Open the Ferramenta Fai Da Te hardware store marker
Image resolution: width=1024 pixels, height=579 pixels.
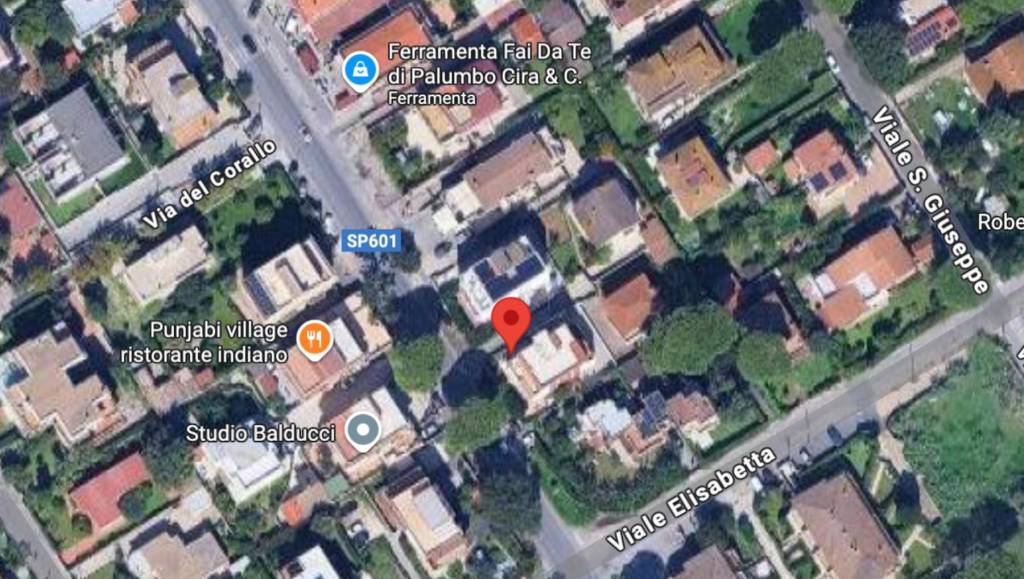click(358, 69)
